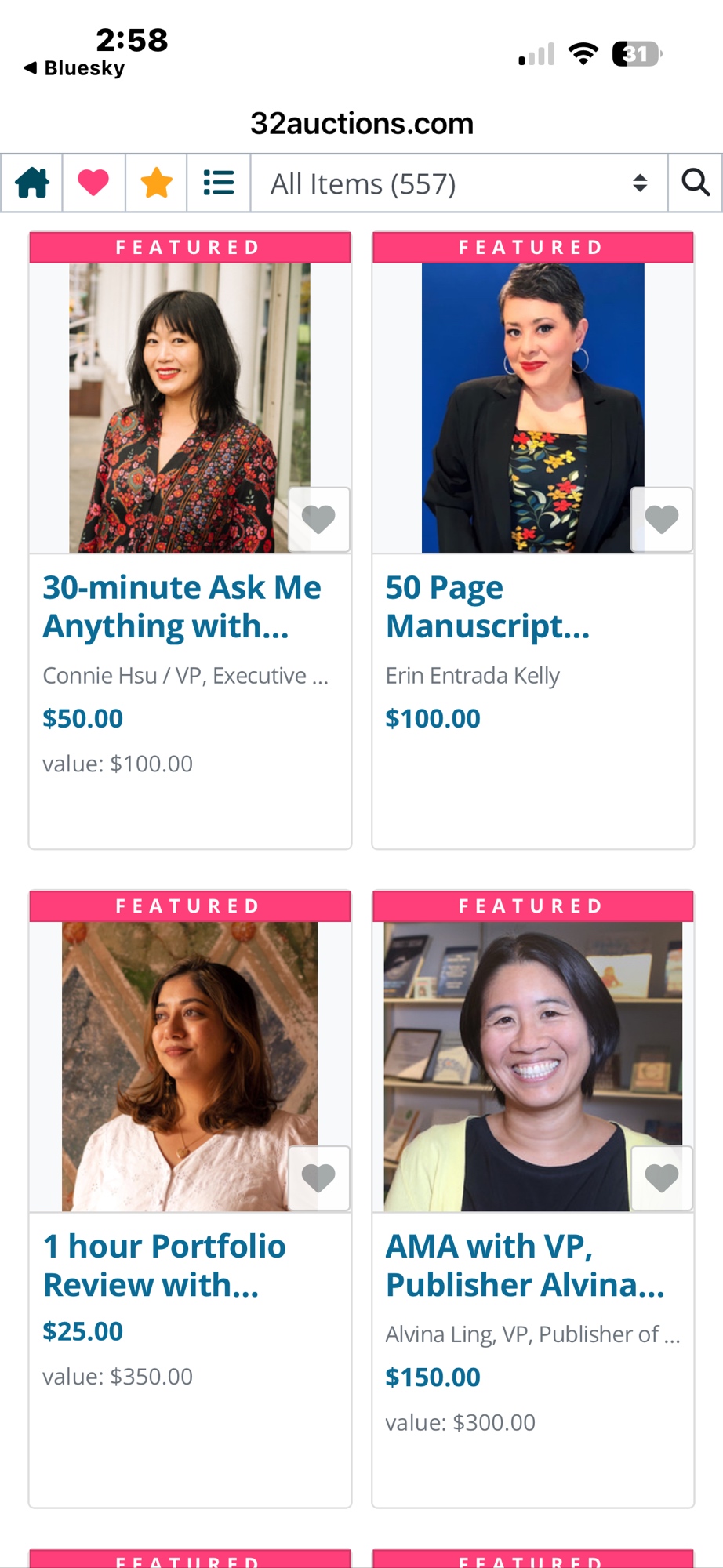Open the pink heart favorites filter
723x1568 pixels.
[93, 183]
